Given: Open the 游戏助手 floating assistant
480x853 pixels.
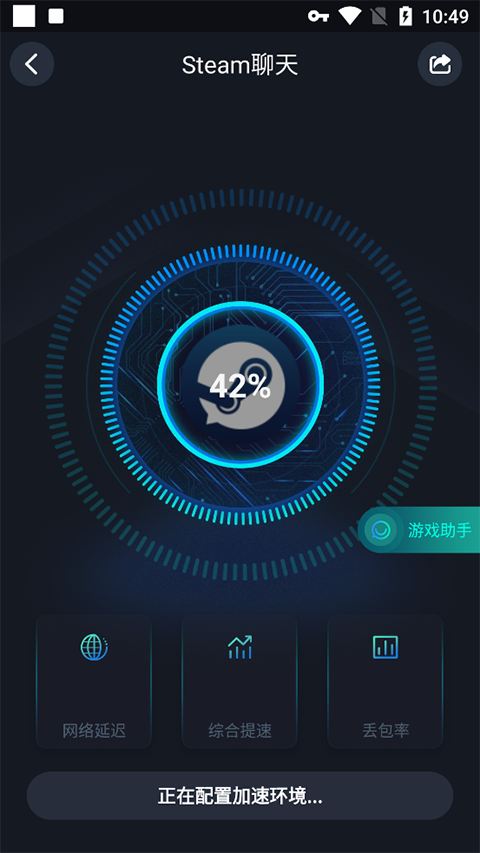Looking at the screenshot, I should 419,530.
